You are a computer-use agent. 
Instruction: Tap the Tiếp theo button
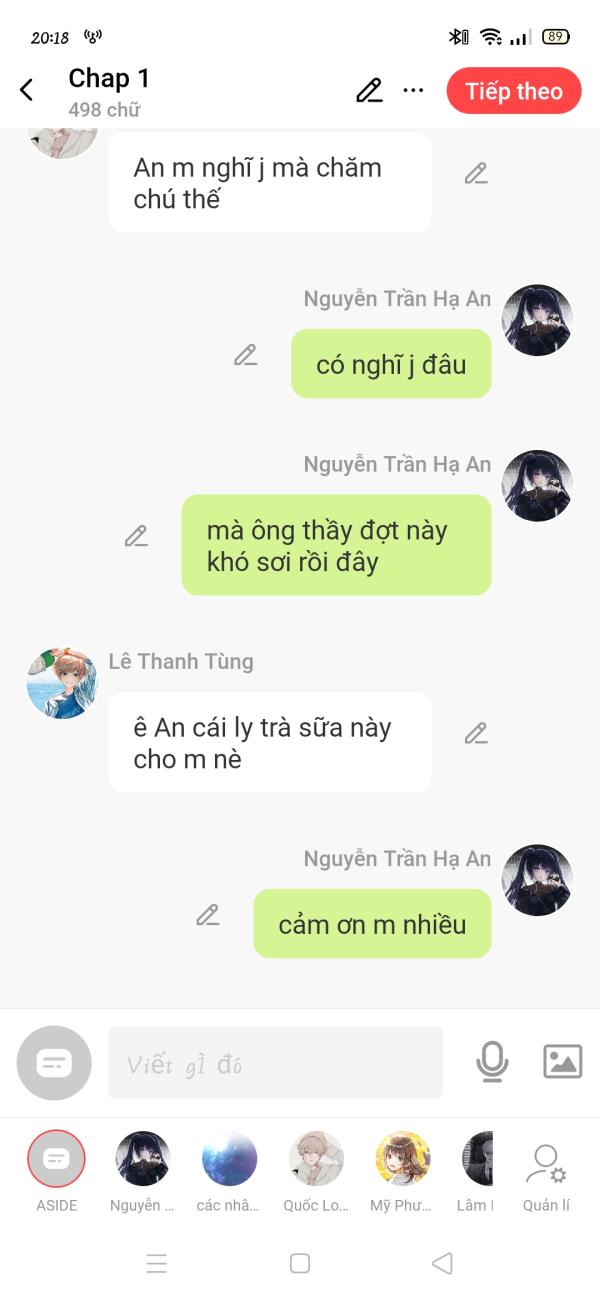[514, 91]
